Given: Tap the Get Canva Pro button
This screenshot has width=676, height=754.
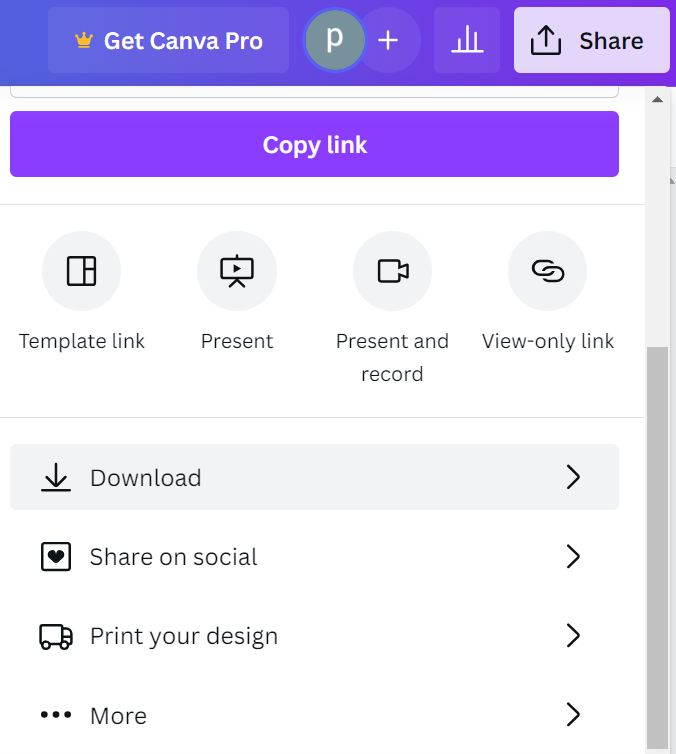Looking at the screenshot, I should pyautogui.click(x=168, y=41).
